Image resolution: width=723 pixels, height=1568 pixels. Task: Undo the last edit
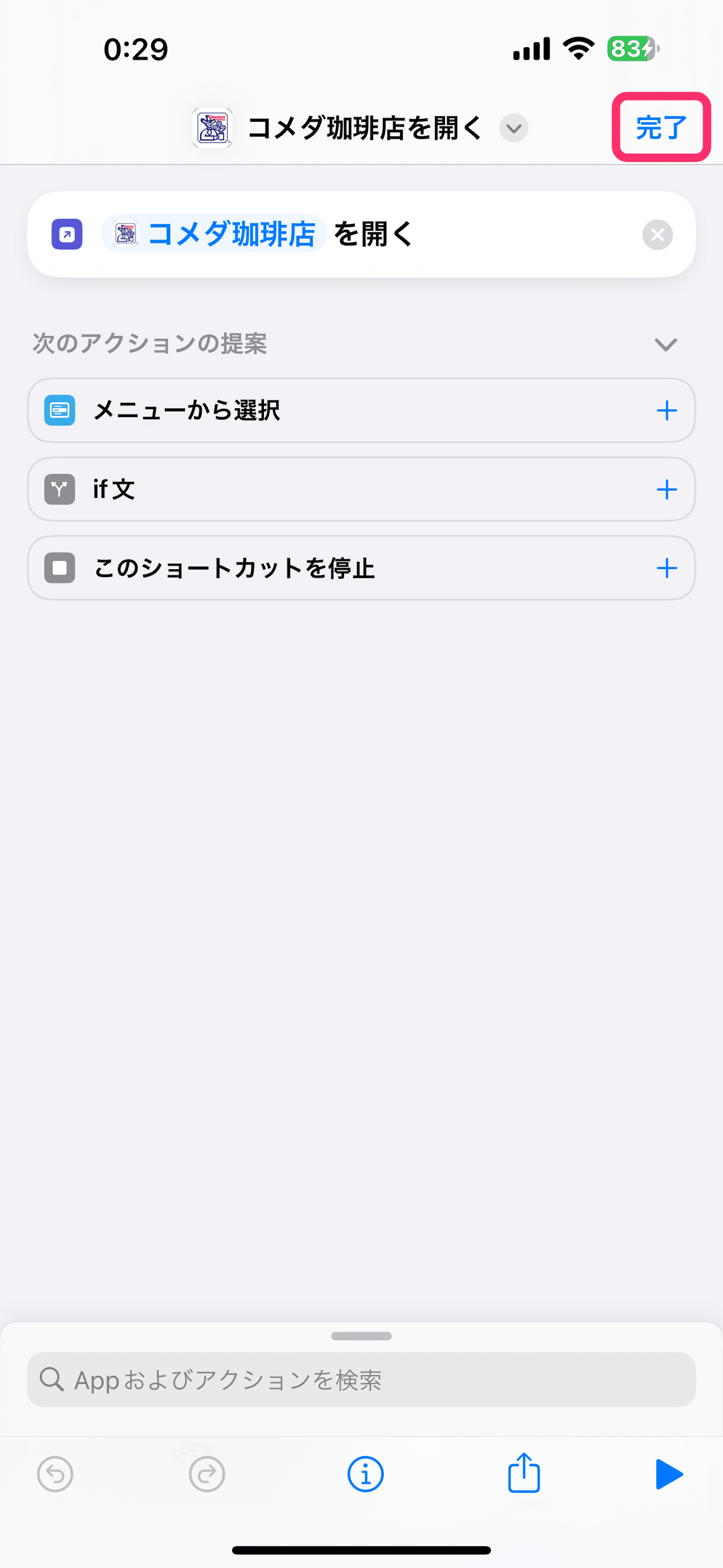[x=55, y=1475]
